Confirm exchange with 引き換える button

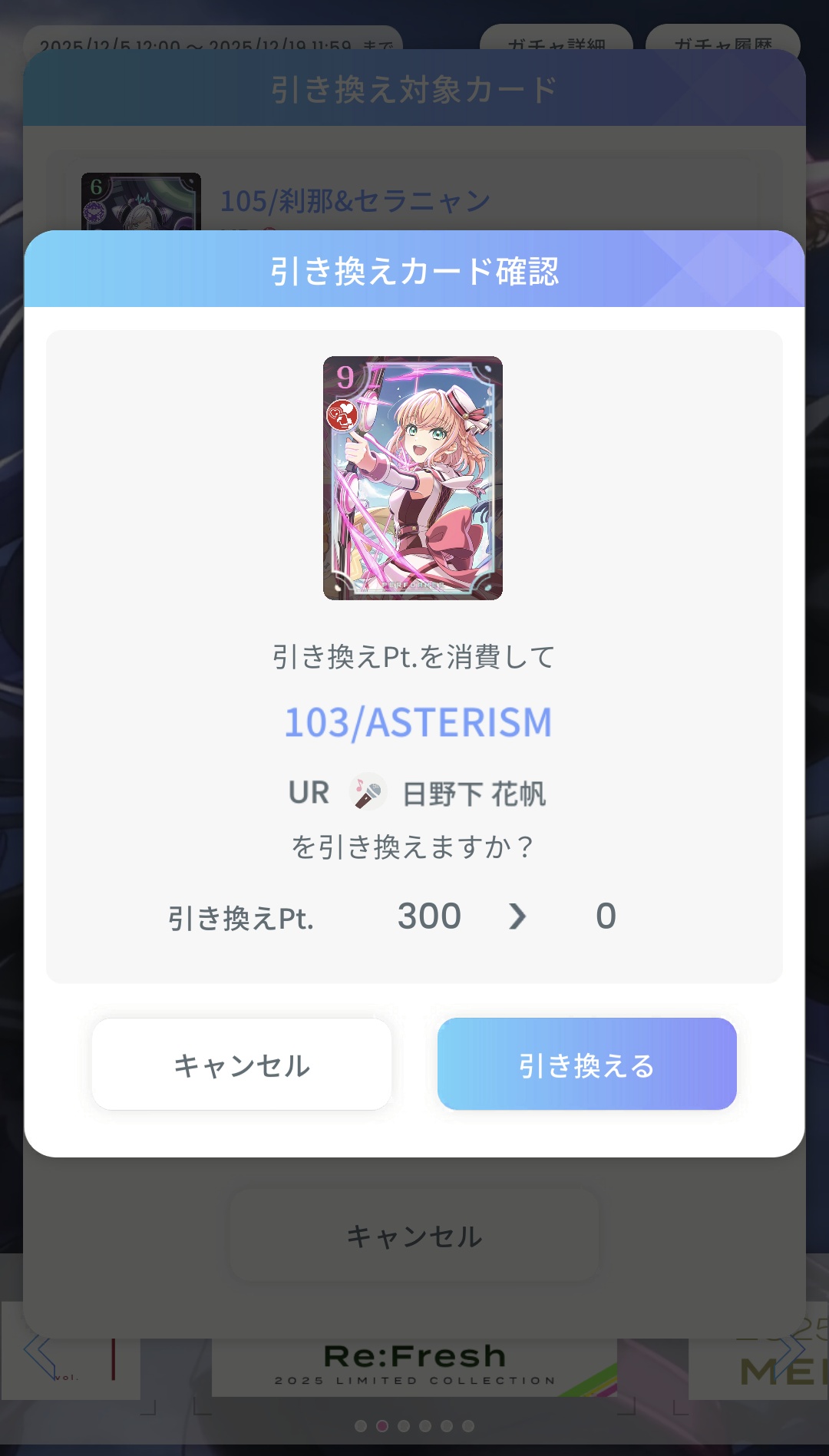click(586, 1065)
